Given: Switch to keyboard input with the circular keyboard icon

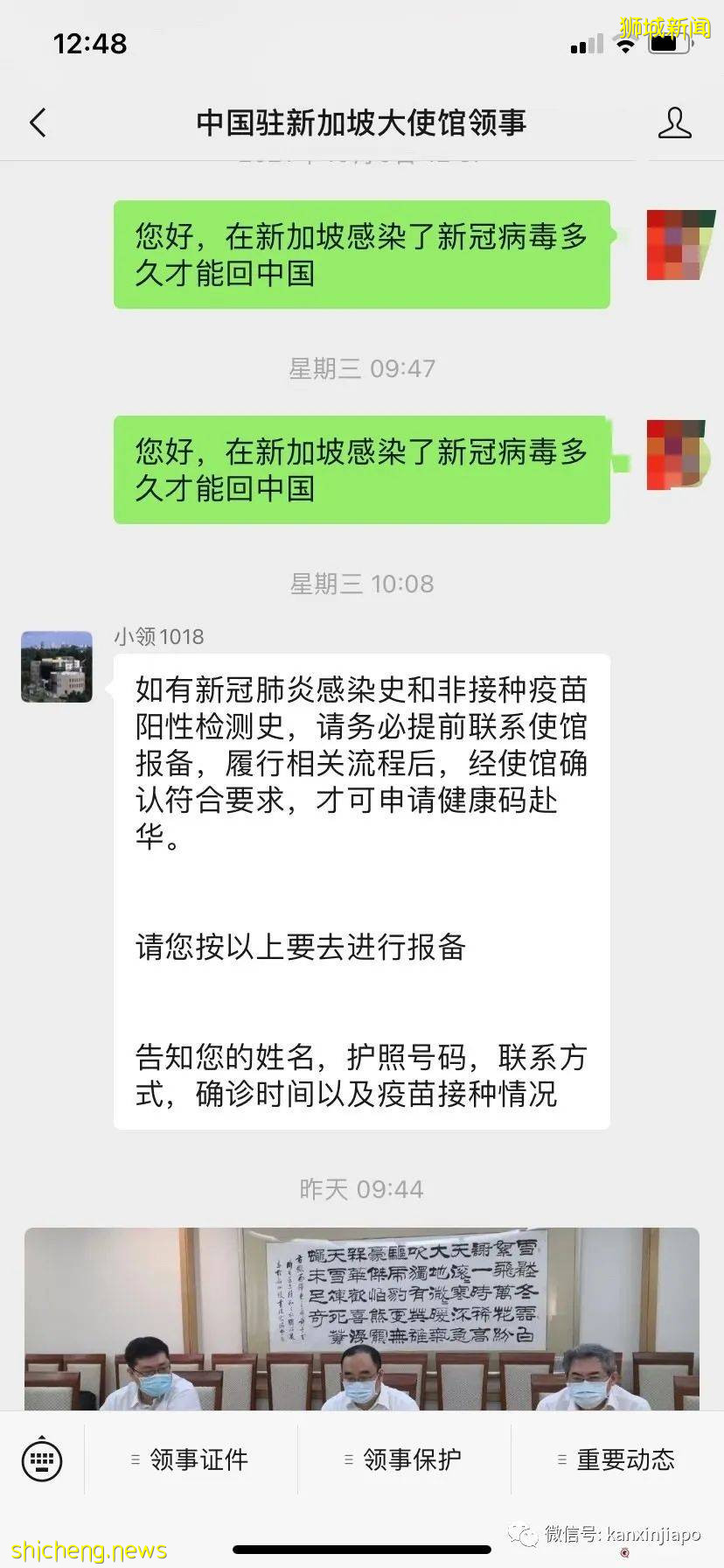Looking at the screenshot, I should (41, 1459).
